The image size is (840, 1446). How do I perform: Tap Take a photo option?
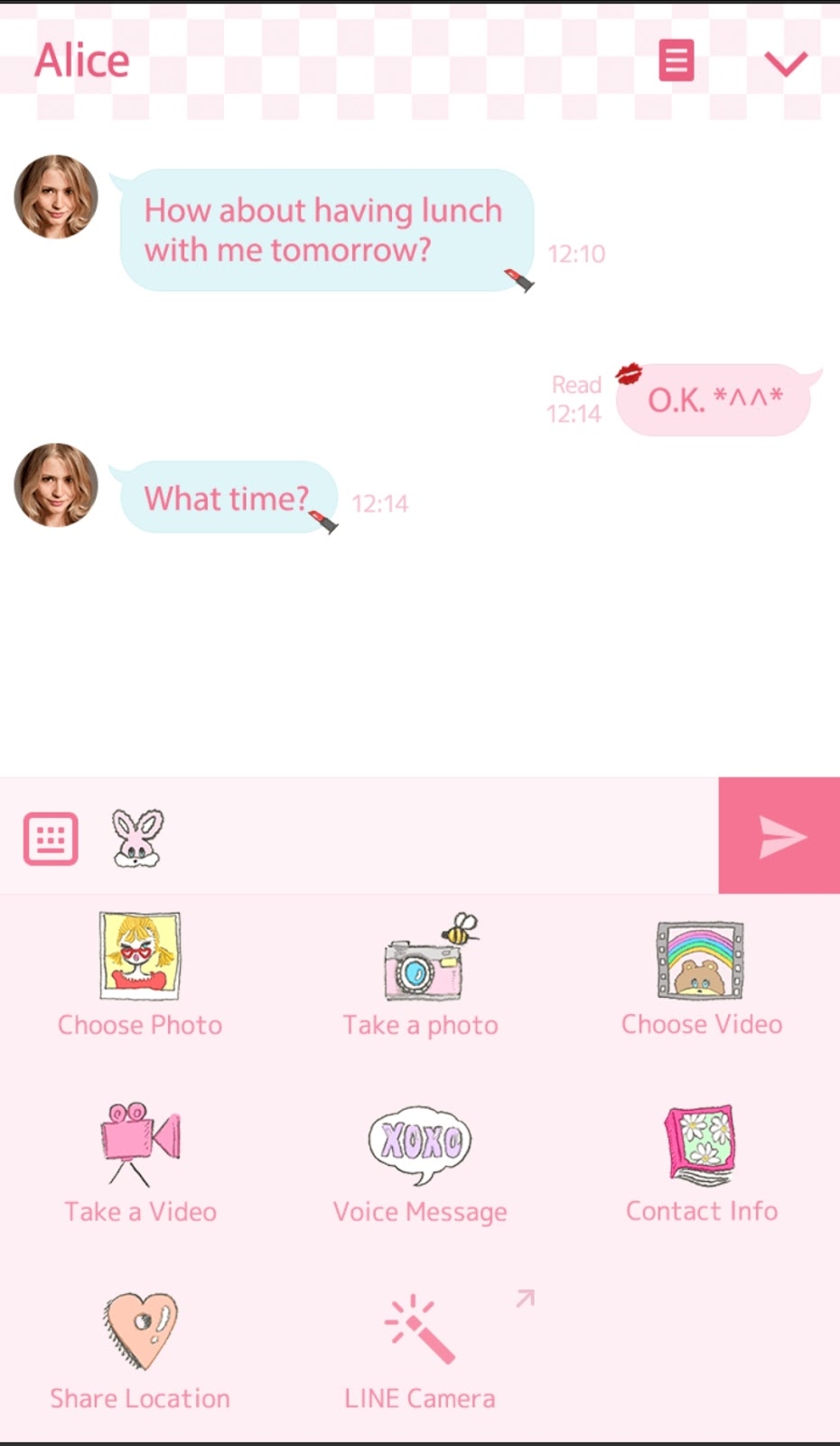click(420, 976)
